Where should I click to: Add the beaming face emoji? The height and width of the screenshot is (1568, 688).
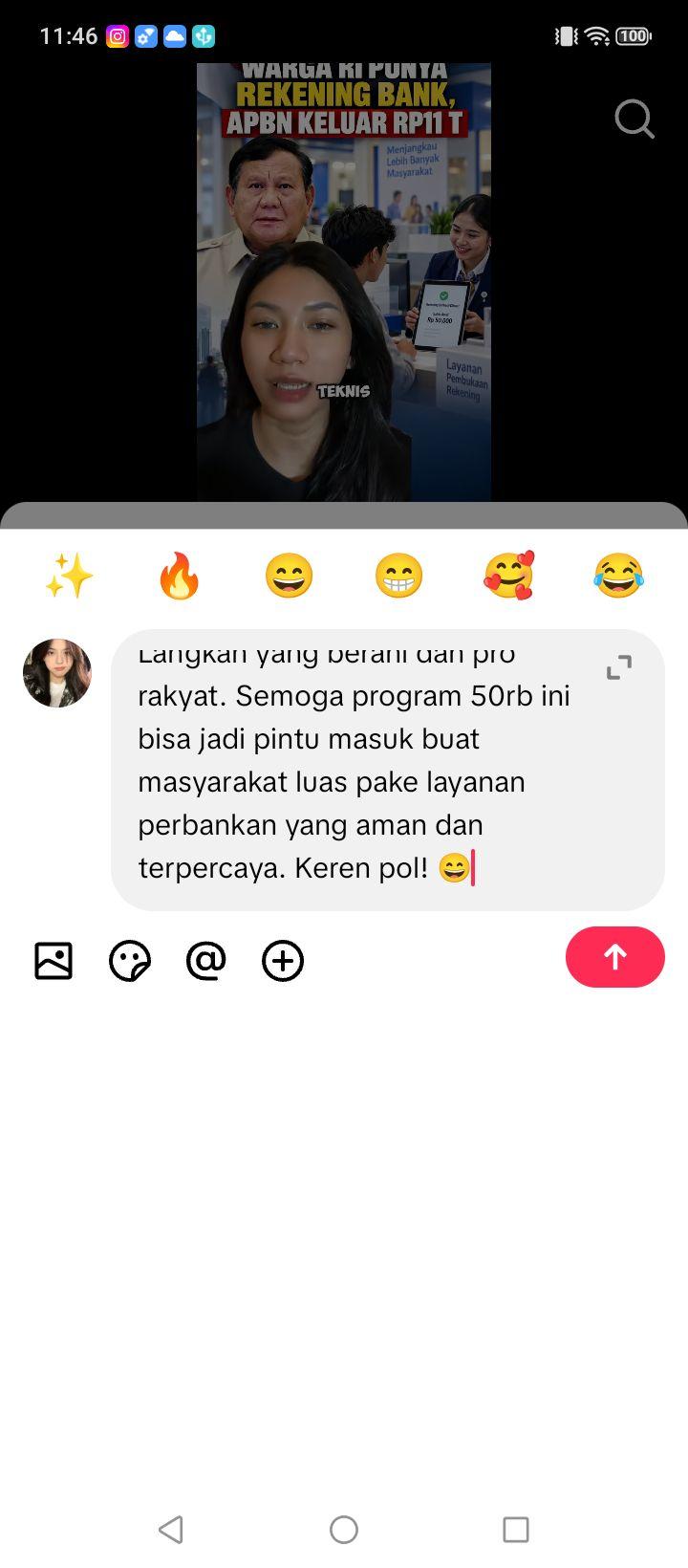[398, 577]
